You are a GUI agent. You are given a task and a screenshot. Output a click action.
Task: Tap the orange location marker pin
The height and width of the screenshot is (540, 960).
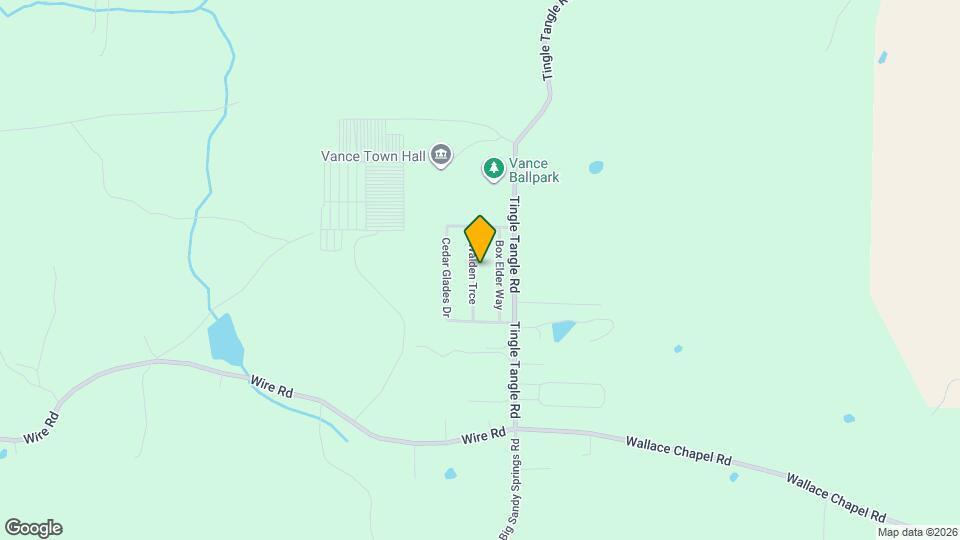pos(480,239)
